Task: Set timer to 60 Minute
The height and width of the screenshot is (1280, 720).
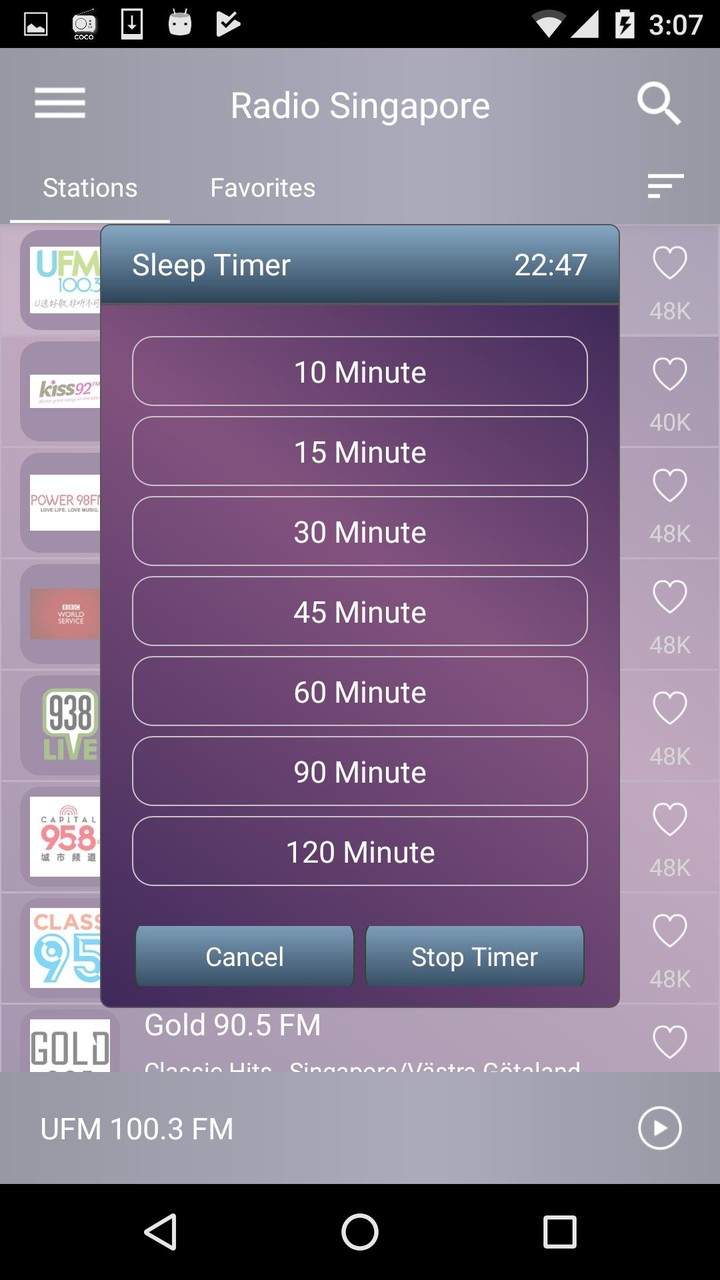Action: click(360, 692)
